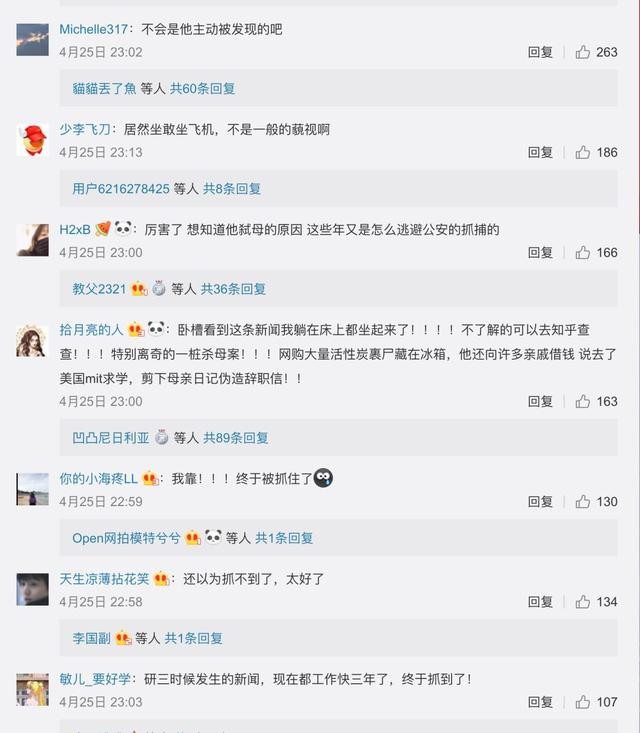640x733 pixels.
Task: Open the Open网拍模特兮兮 共1条回复 thread
Action: click(x=284, y=538)
